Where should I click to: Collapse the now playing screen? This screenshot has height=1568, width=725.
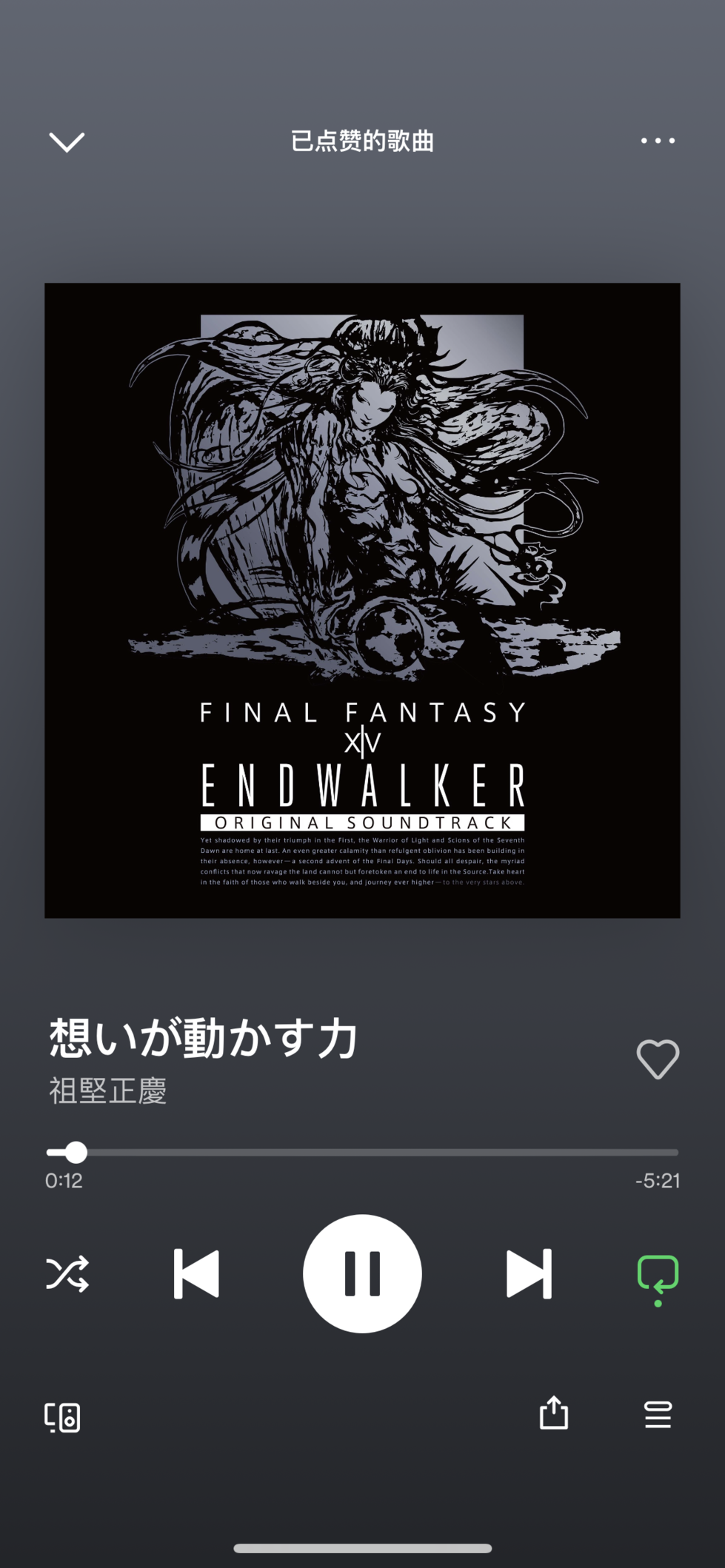click(67, 141)
